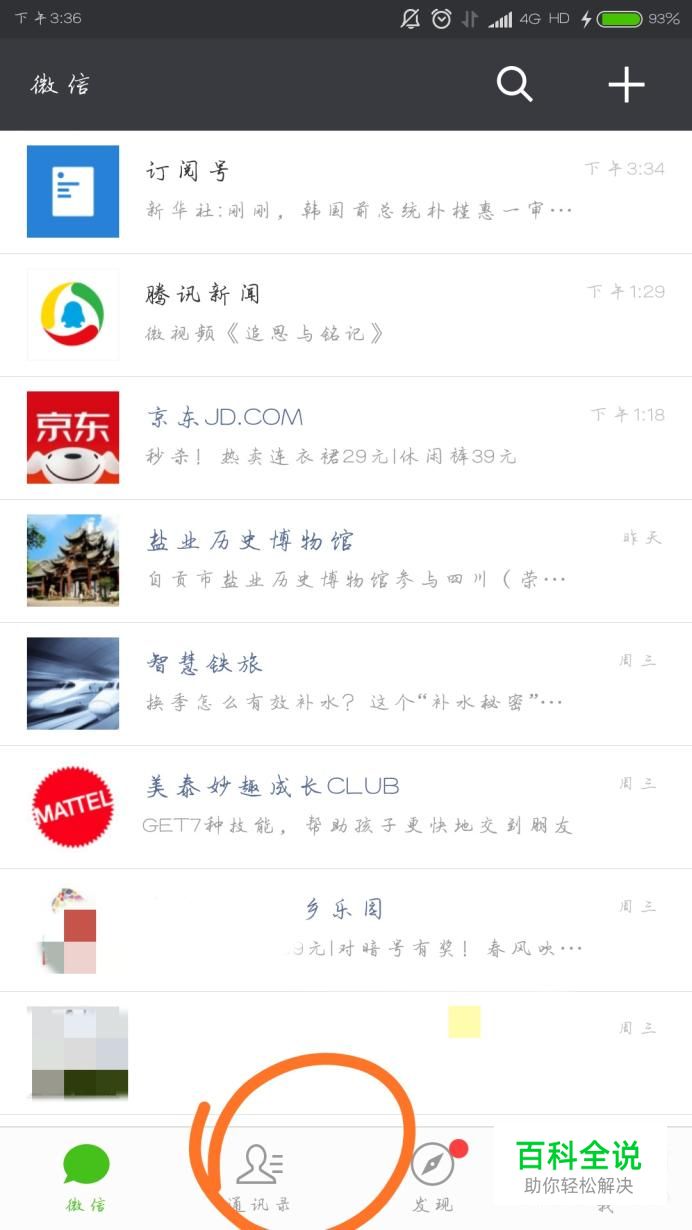Screen dimensions: 692x1230
Task: Open the plus menu in the top bar
Action: 627,85
